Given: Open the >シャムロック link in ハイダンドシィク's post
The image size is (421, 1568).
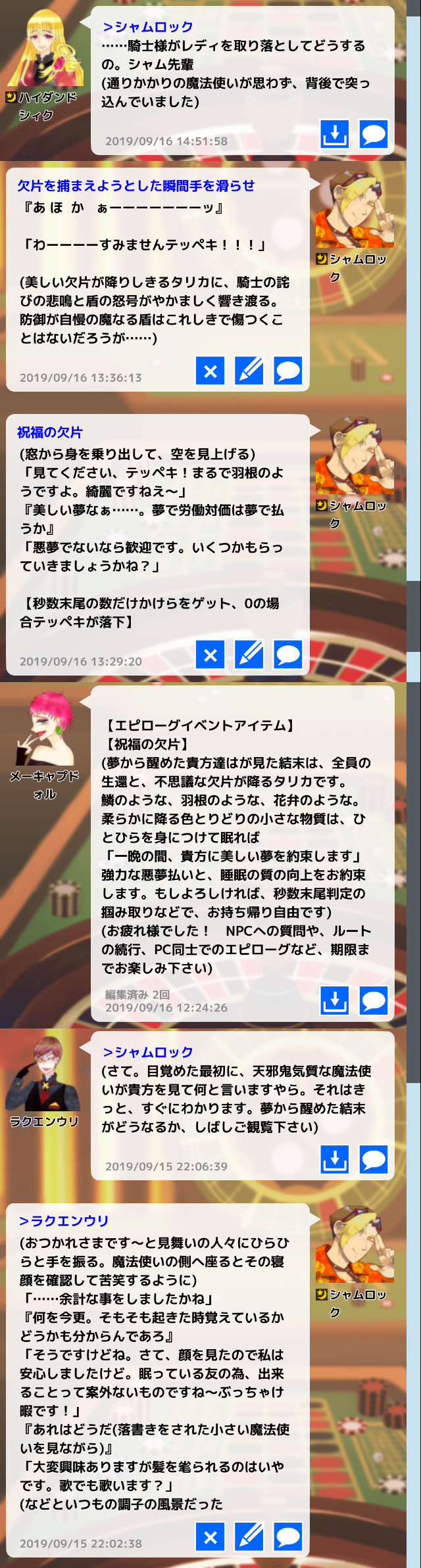Looking at the screenshot, I should [x=148, y=27].
